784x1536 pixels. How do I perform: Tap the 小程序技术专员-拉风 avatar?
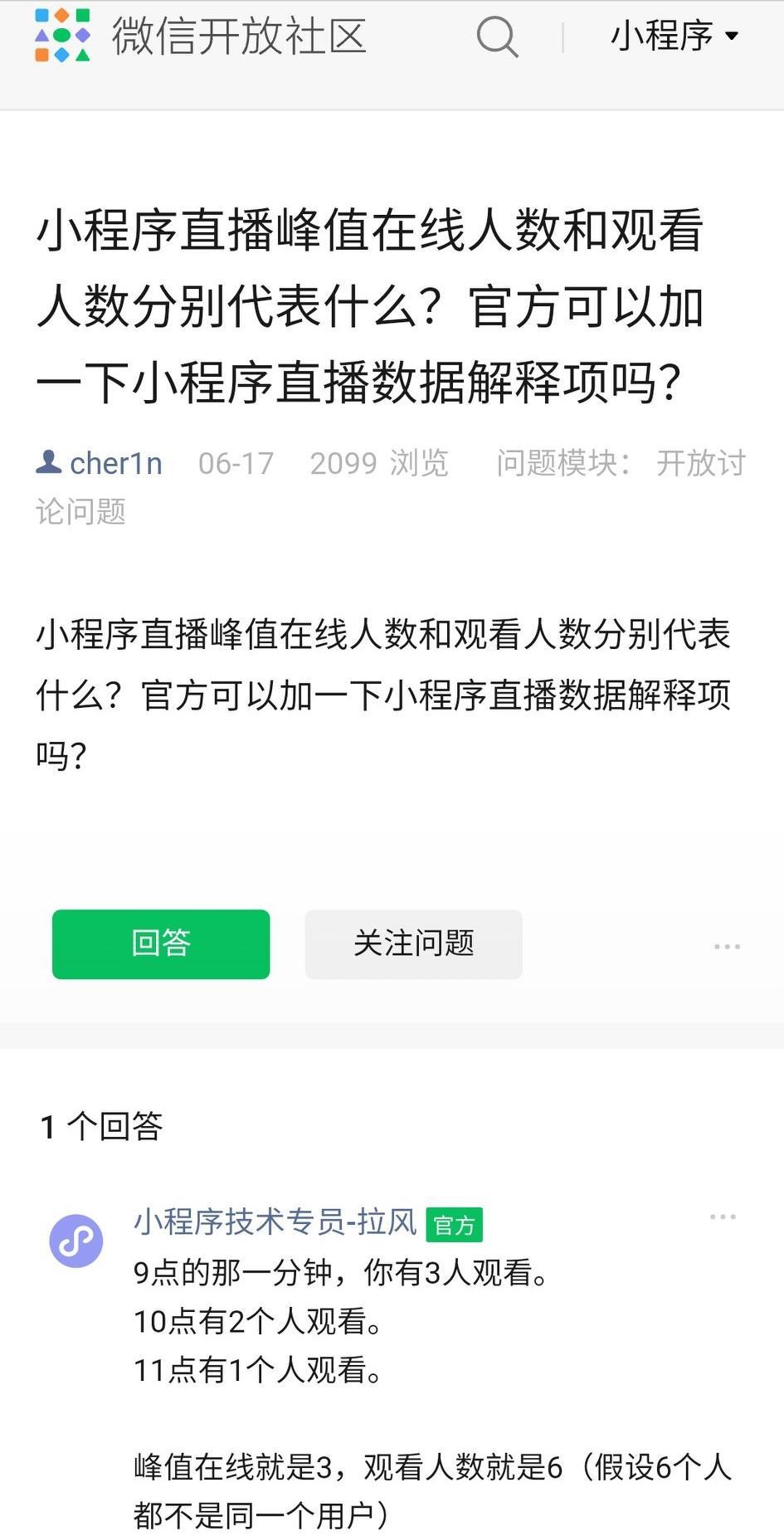point(76,1241)
